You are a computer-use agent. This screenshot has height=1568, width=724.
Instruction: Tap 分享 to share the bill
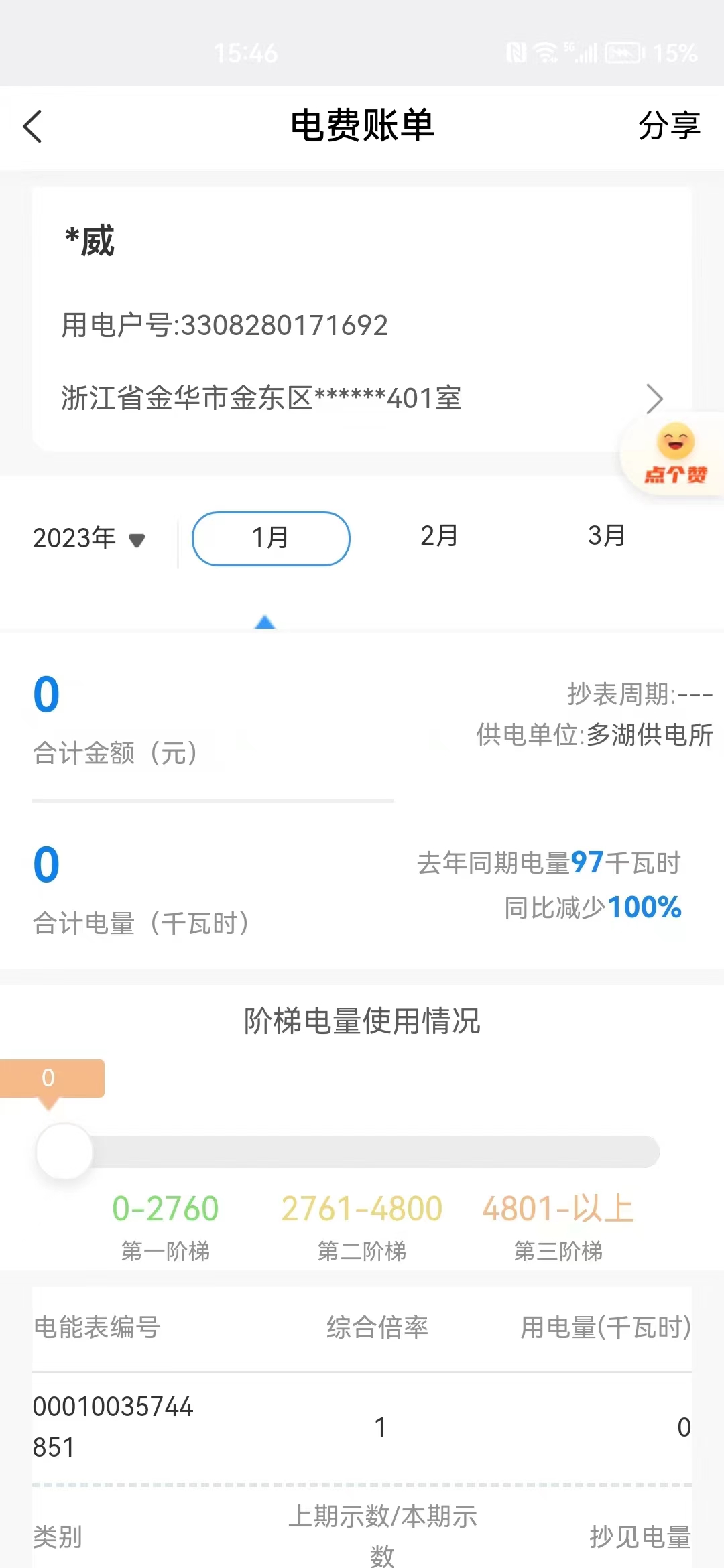click(x=668, y=125)
